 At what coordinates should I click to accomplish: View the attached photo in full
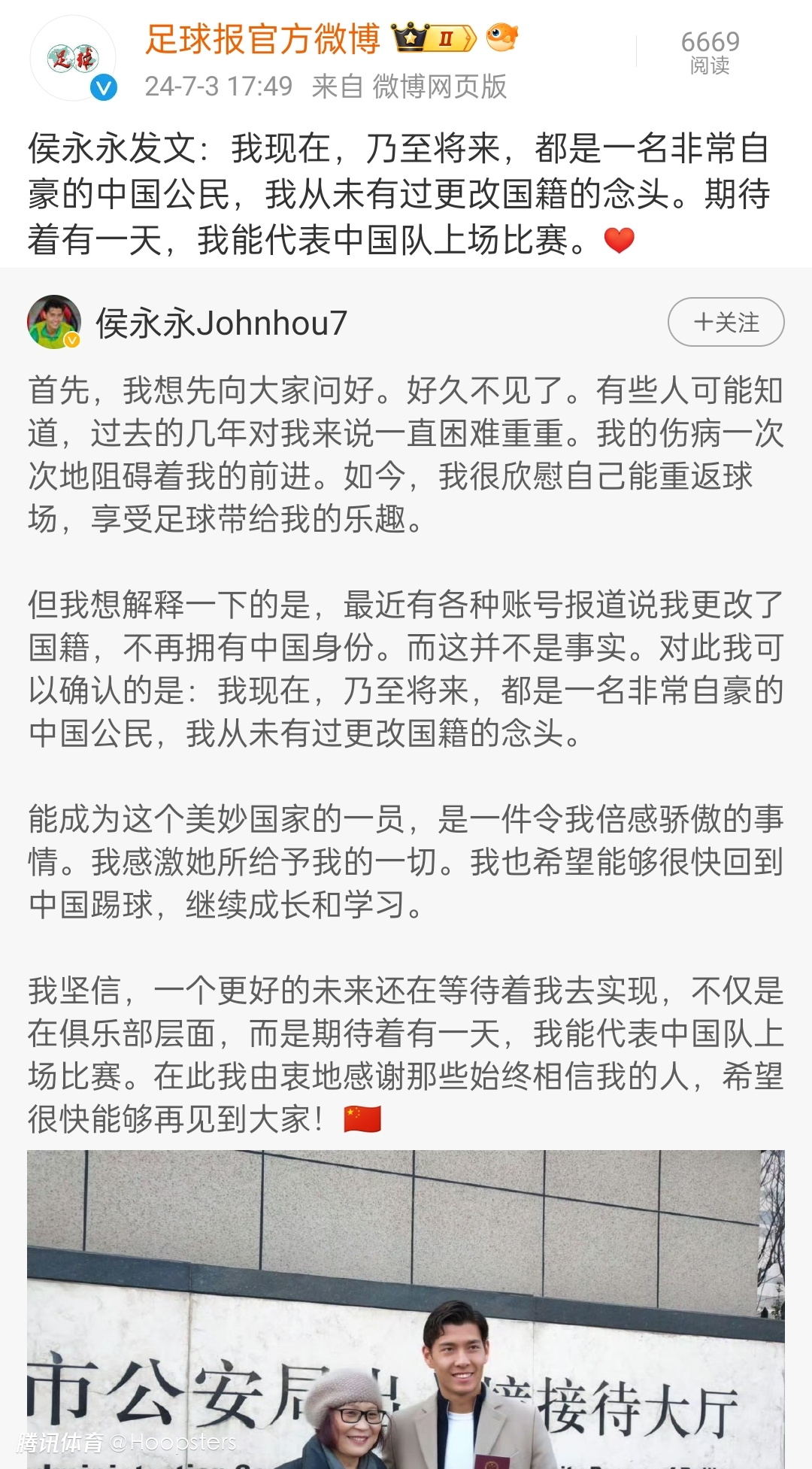[406, 1309]
